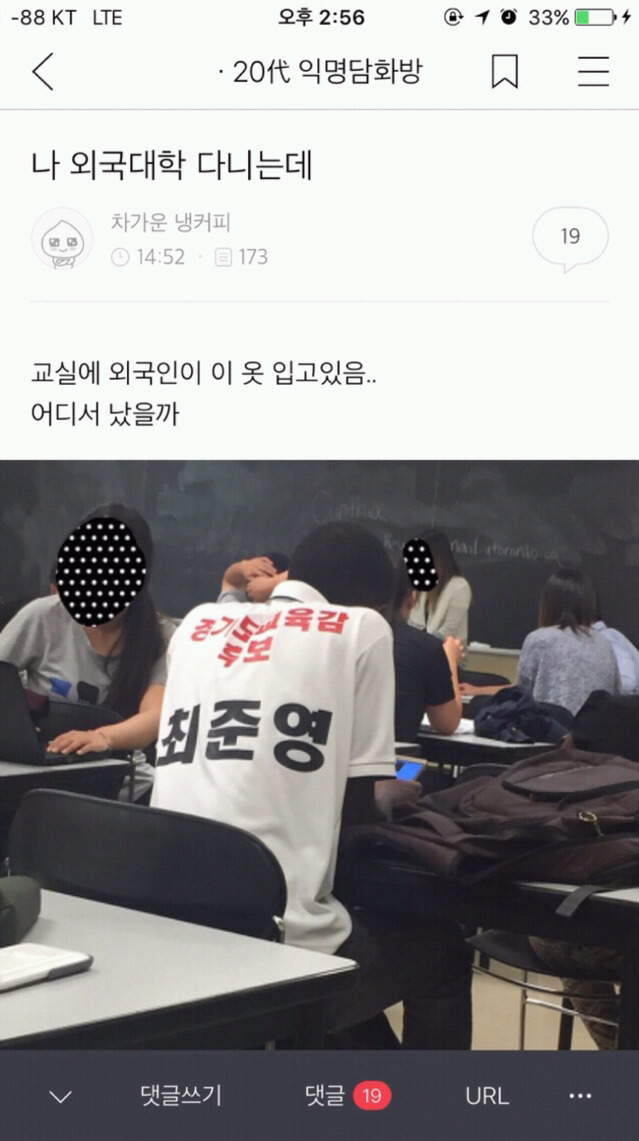Open the classroom photo in the post
Viewport: 639px width, 1141px height.
319,755
